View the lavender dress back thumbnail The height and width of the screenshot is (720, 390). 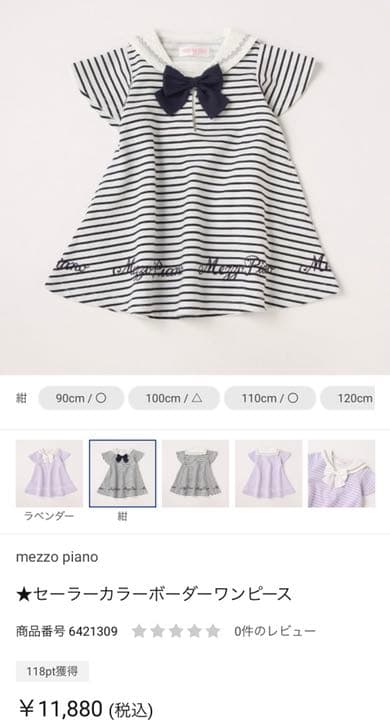tap(269, 474)
